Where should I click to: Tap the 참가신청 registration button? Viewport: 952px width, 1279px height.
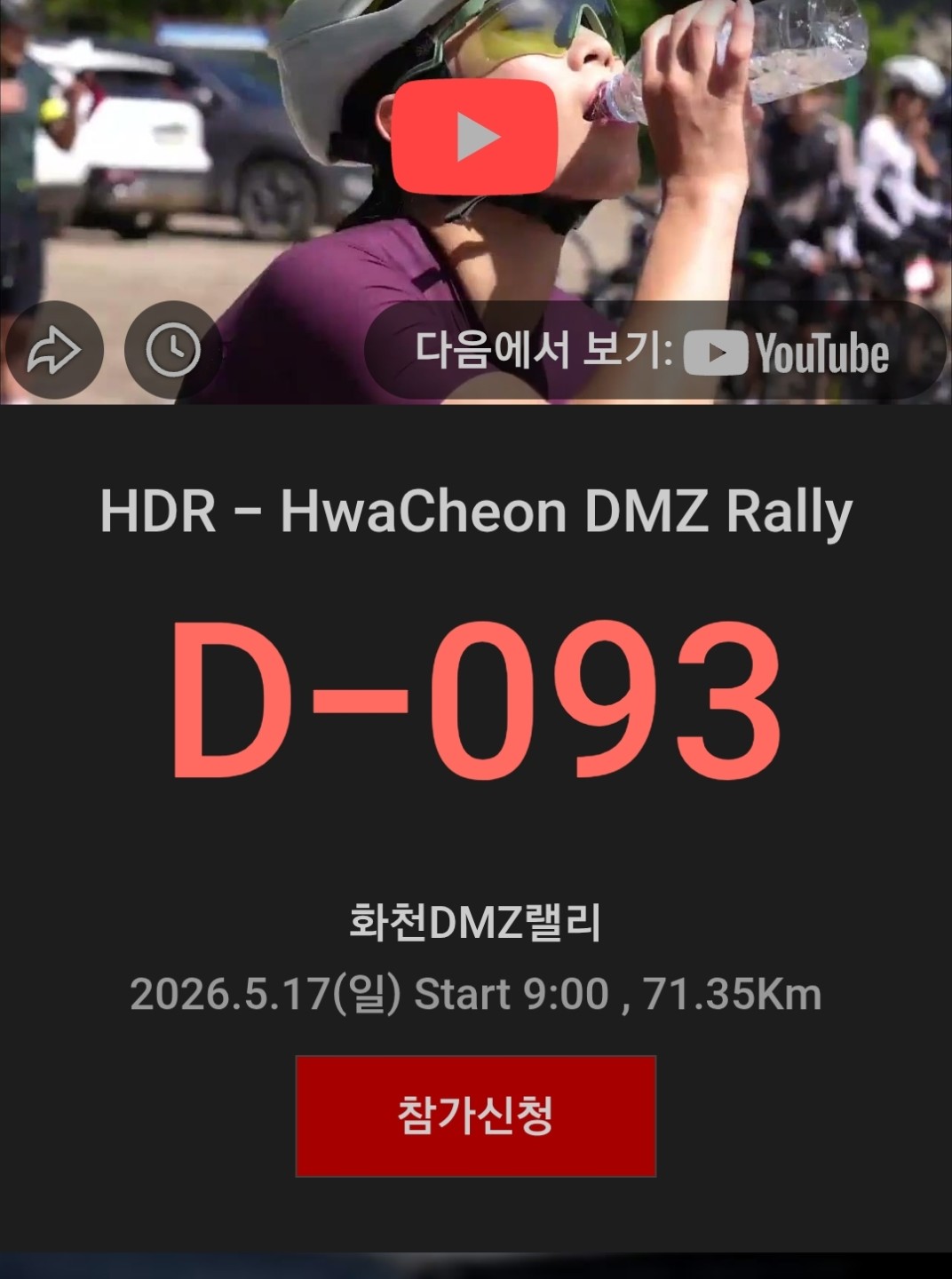click(476, 1116)
